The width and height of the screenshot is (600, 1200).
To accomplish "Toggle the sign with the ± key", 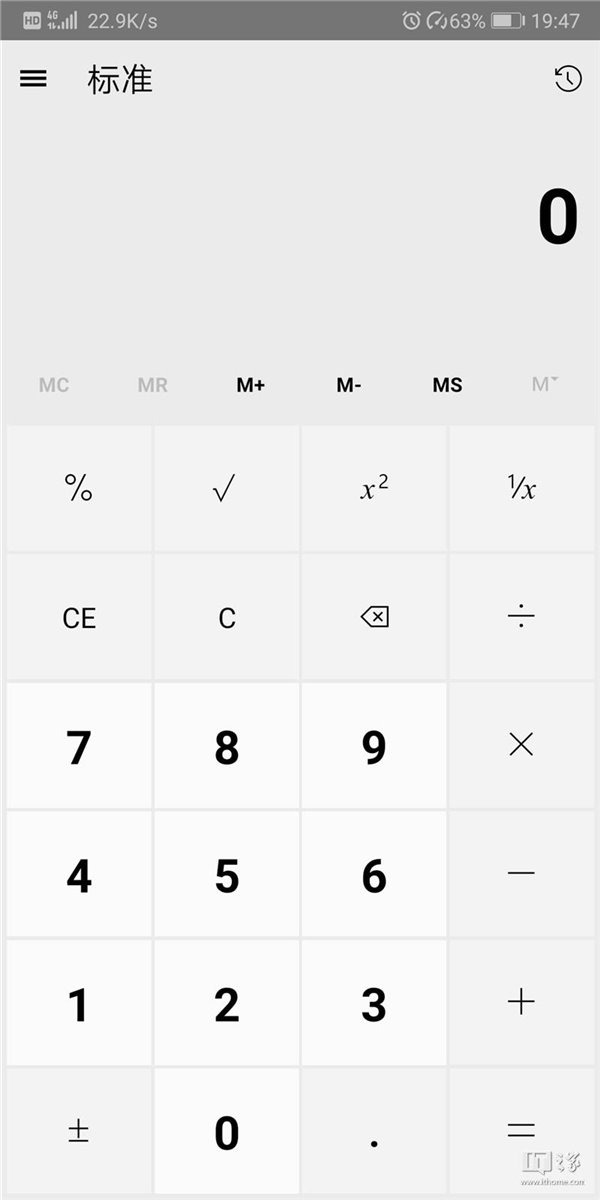I will click(x=79, y=1131).
